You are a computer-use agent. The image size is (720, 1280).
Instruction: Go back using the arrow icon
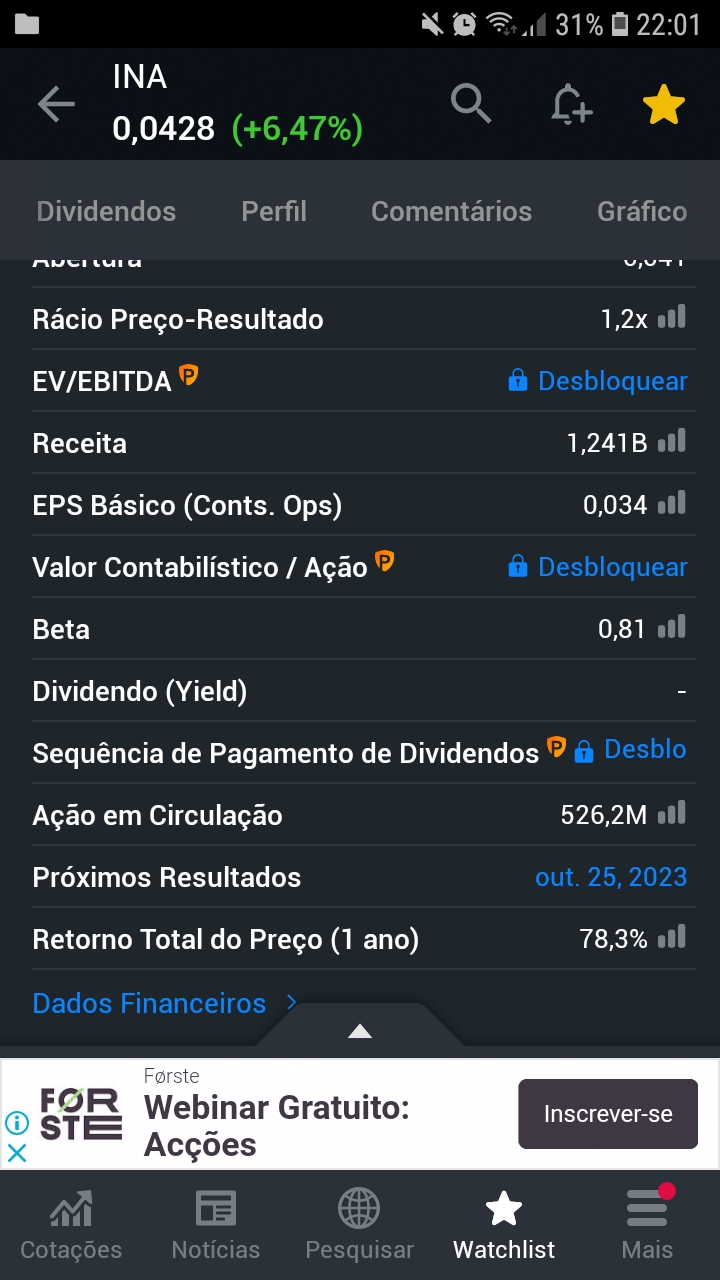pyautogui.click(x=56, y=104)
